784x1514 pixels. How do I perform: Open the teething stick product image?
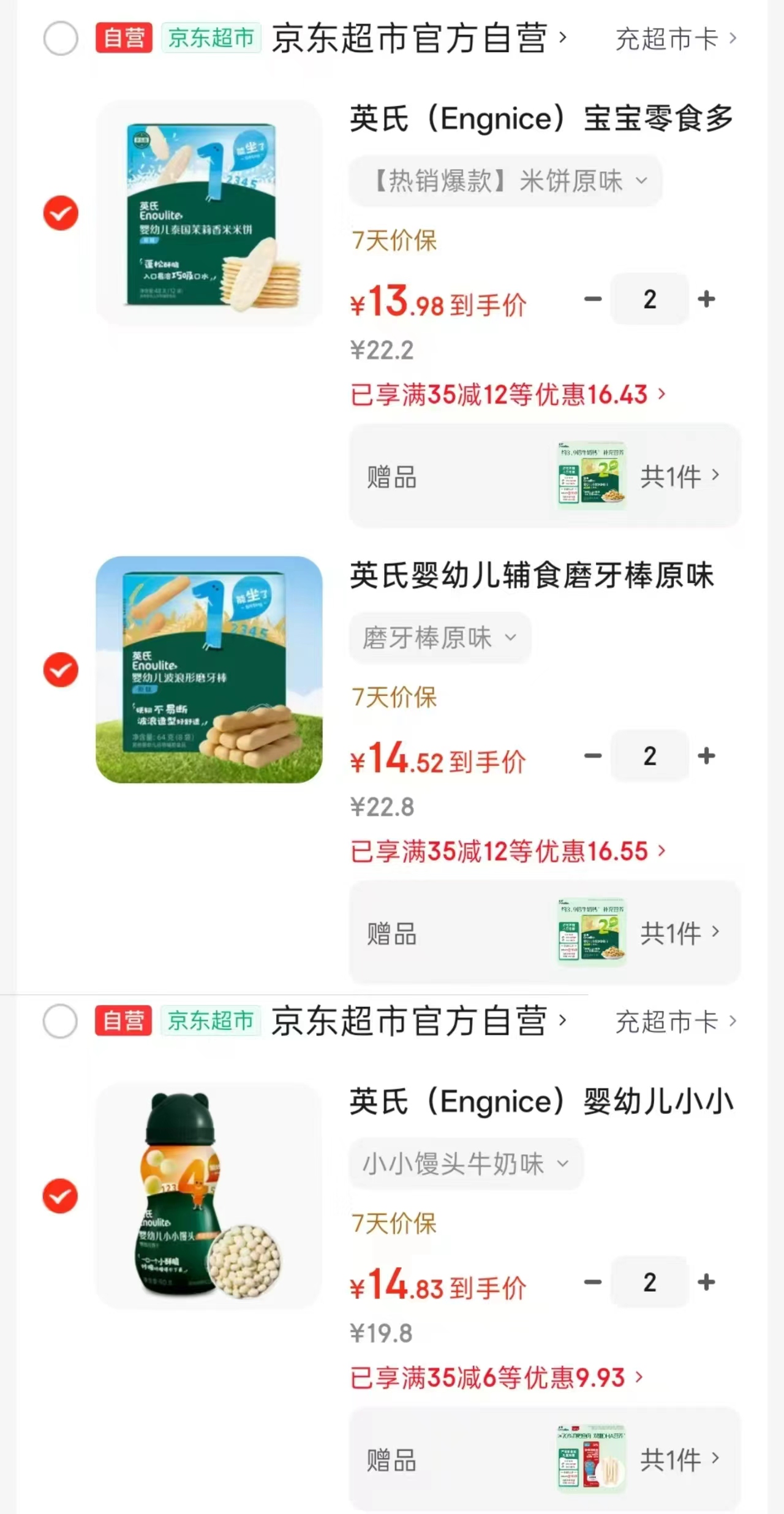209,670
